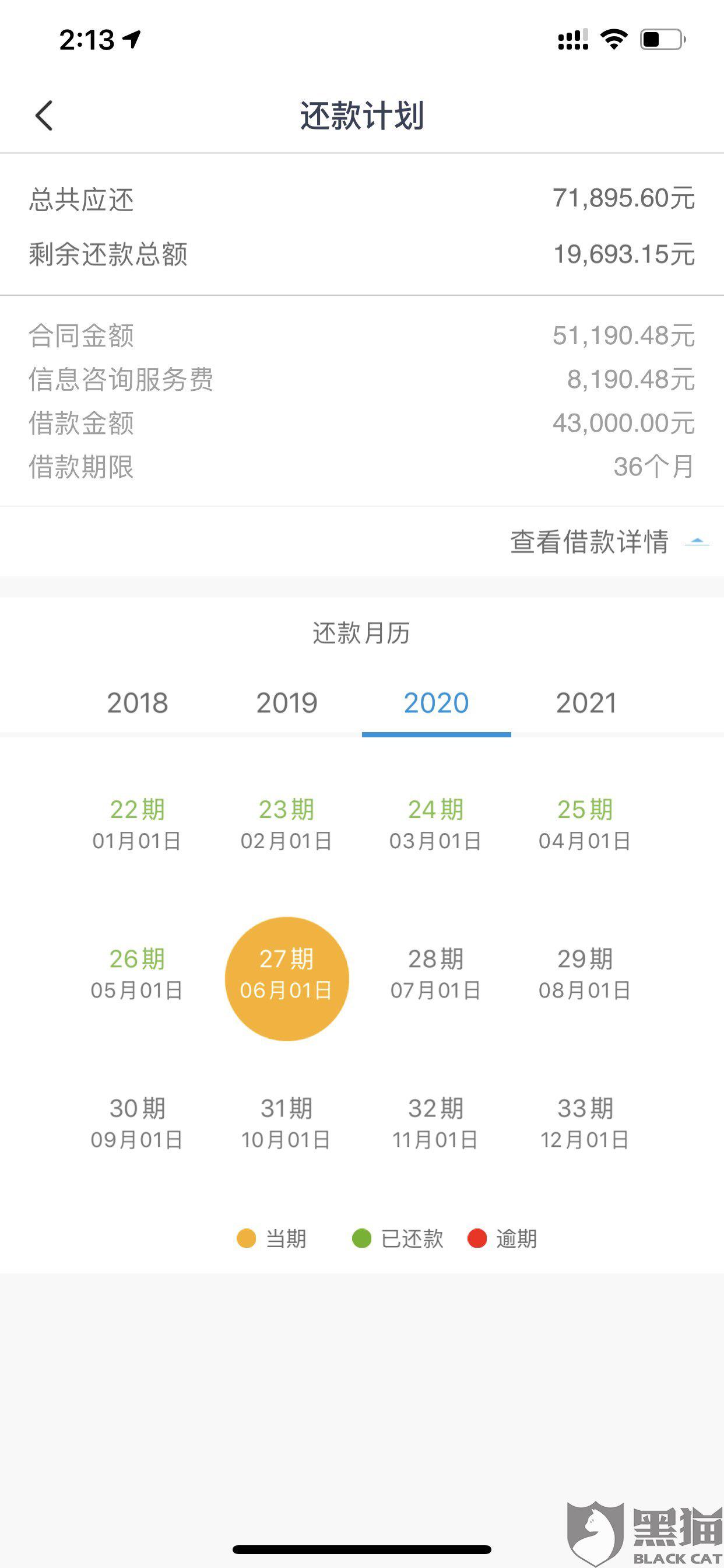Open installment 23期 due 02月01日
Viewport: 724px width, 1568px height.
tap(287, 824)
